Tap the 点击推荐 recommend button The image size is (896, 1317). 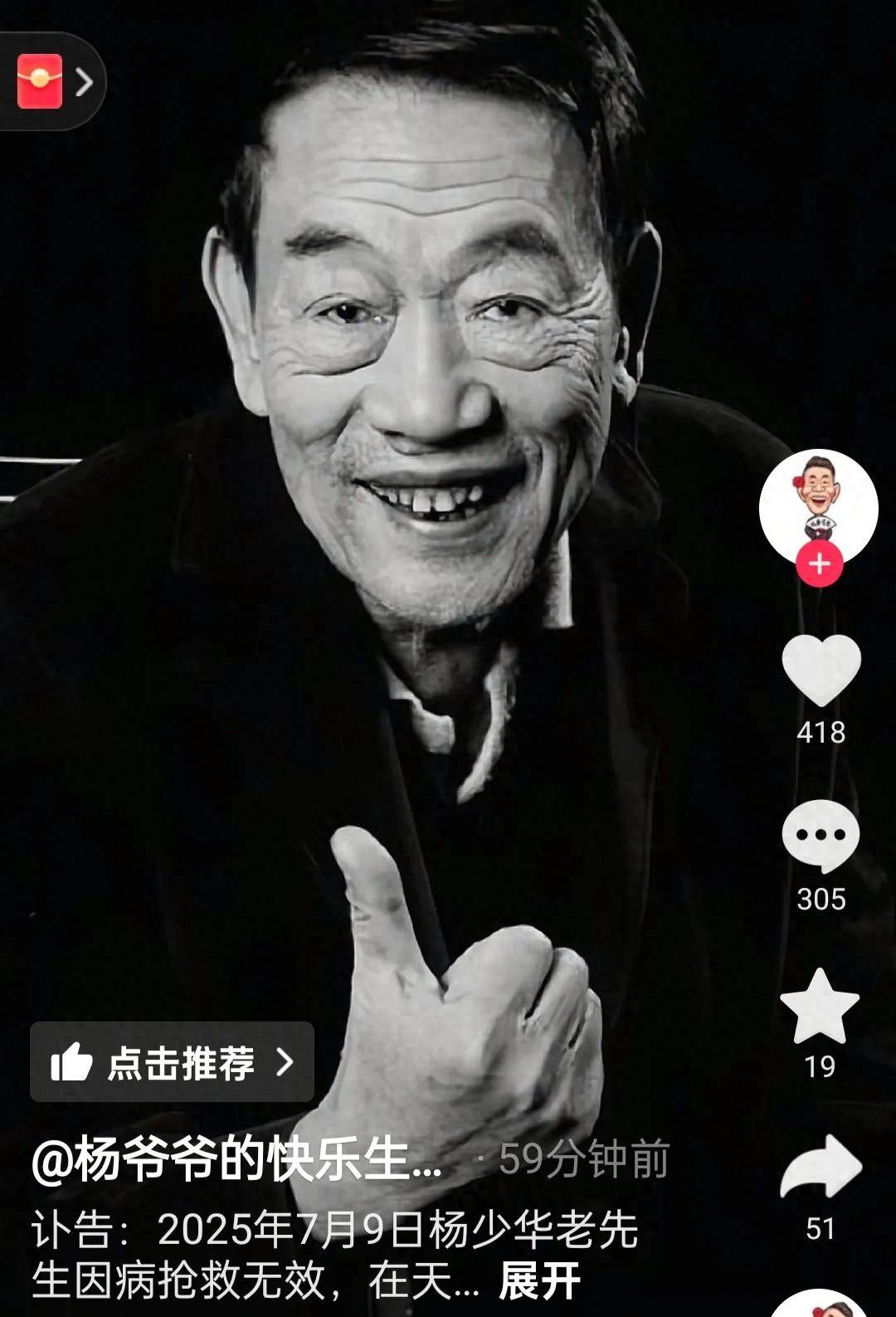(x=172, y=1062)
